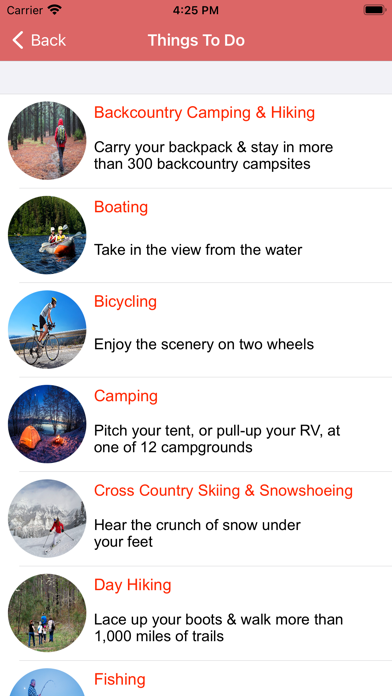The width and height of the screenshot is (392, 696).
Task: Open Backcountry Camping & Hiking
Action: (x=196, y=141)
